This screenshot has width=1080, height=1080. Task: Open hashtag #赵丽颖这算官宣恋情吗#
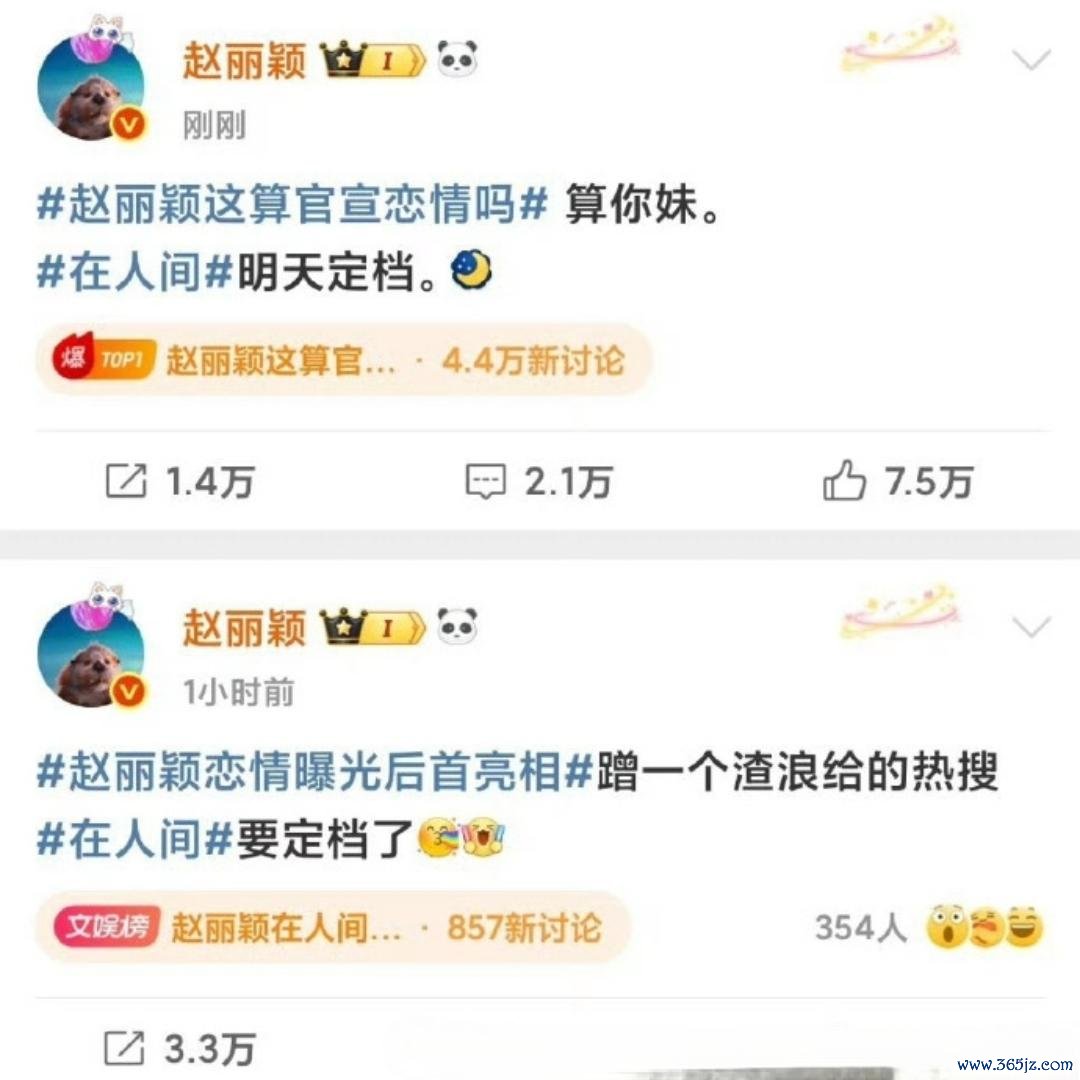point(292,207)
